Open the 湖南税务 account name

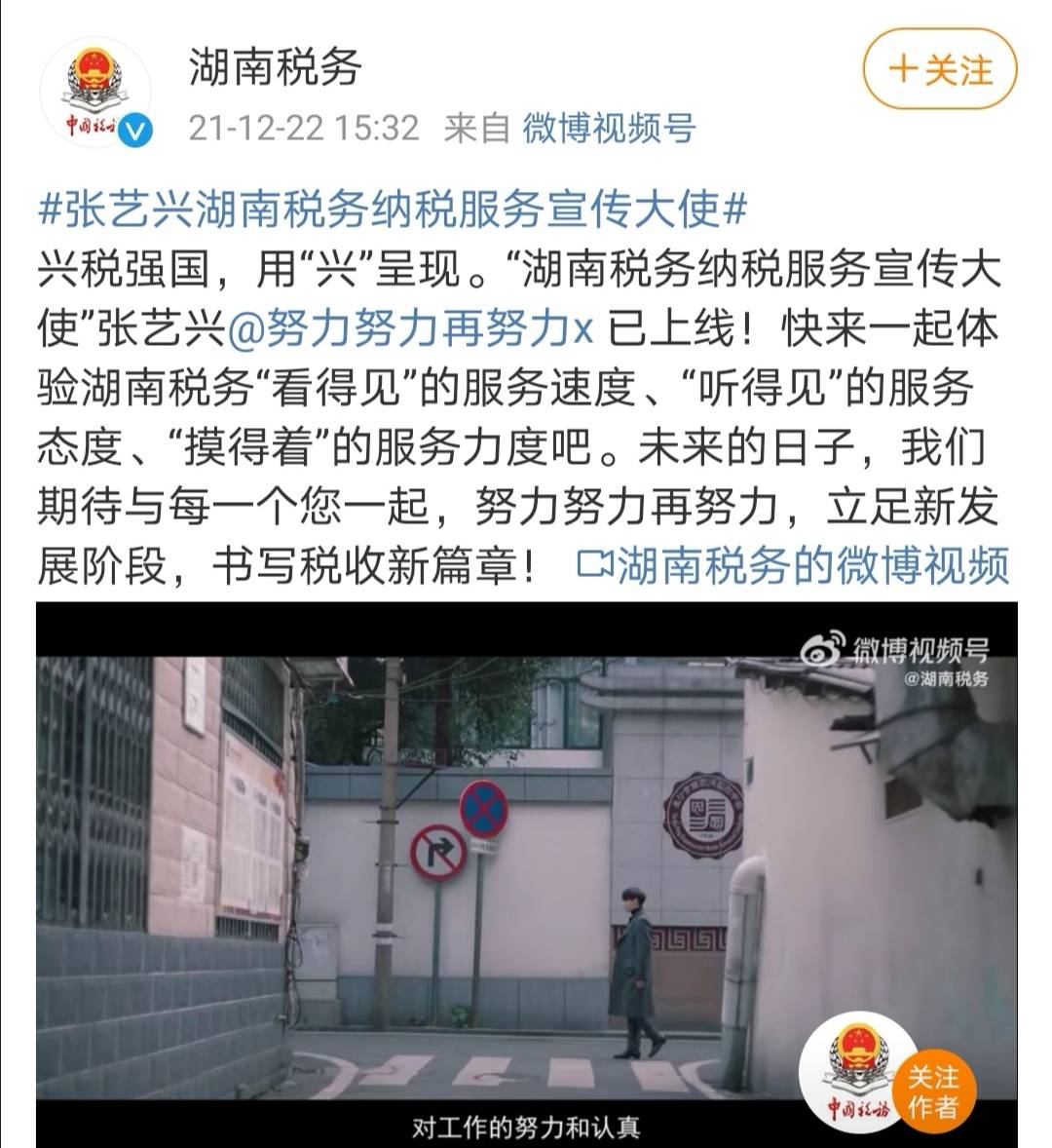click(275, 67)
